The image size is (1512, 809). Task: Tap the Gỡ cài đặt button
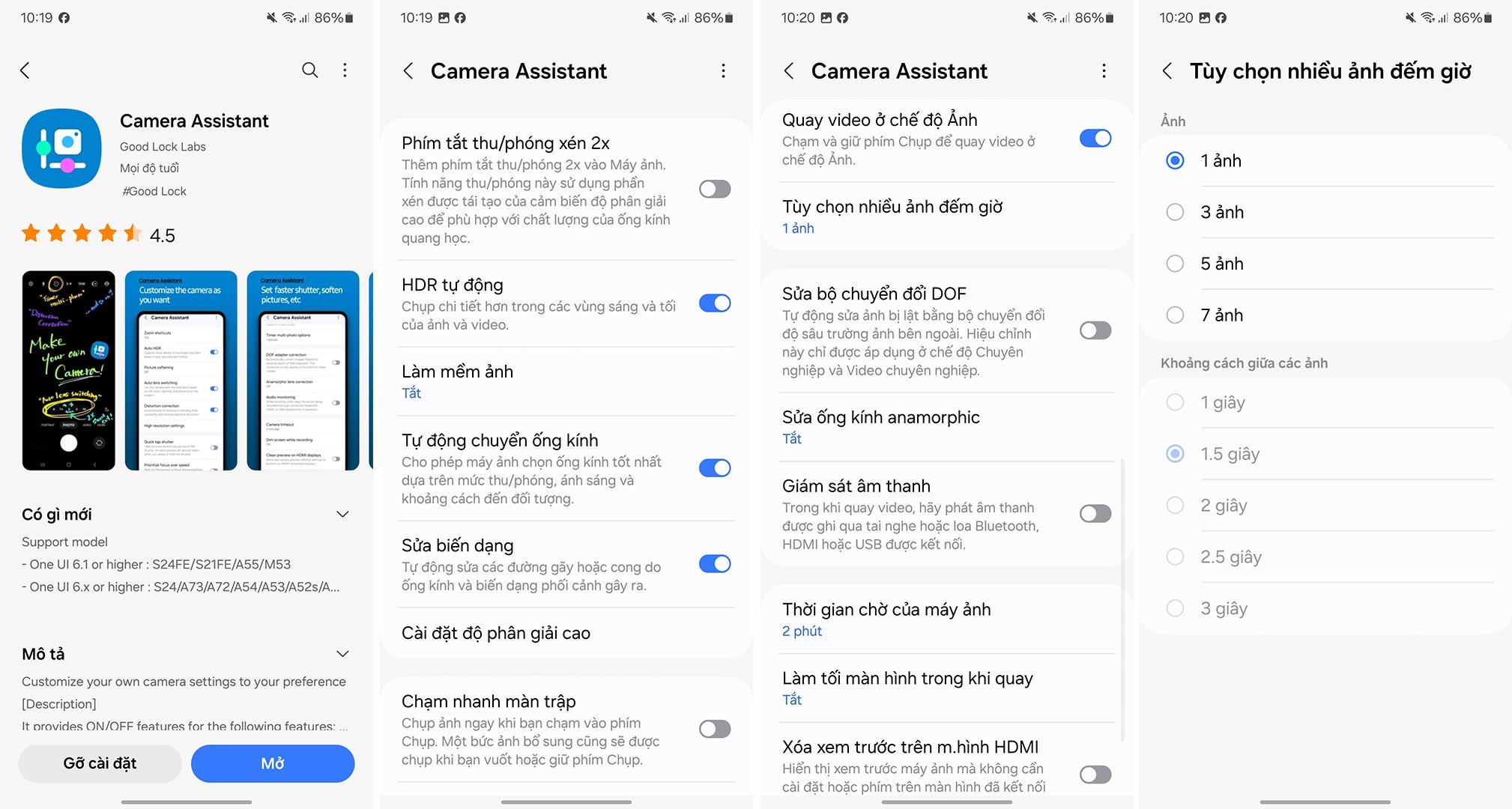[100, 763]
